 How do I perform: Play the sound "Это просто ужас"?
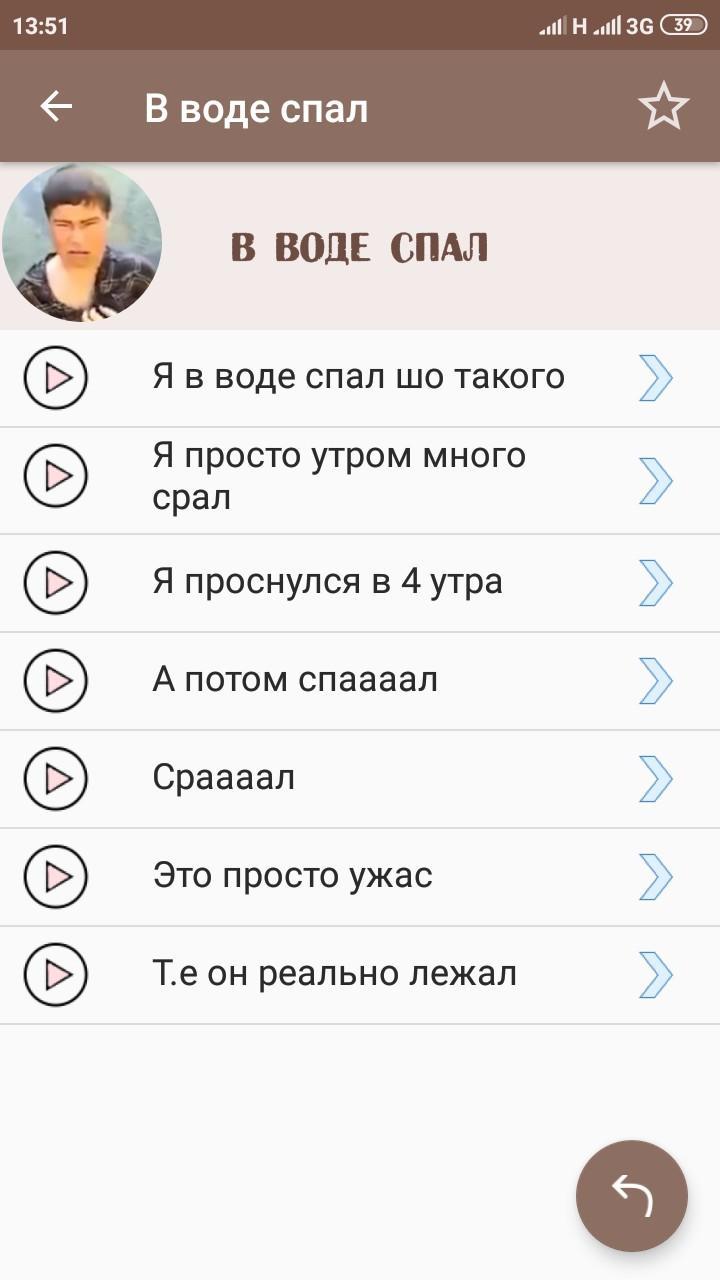coord(56,876)
